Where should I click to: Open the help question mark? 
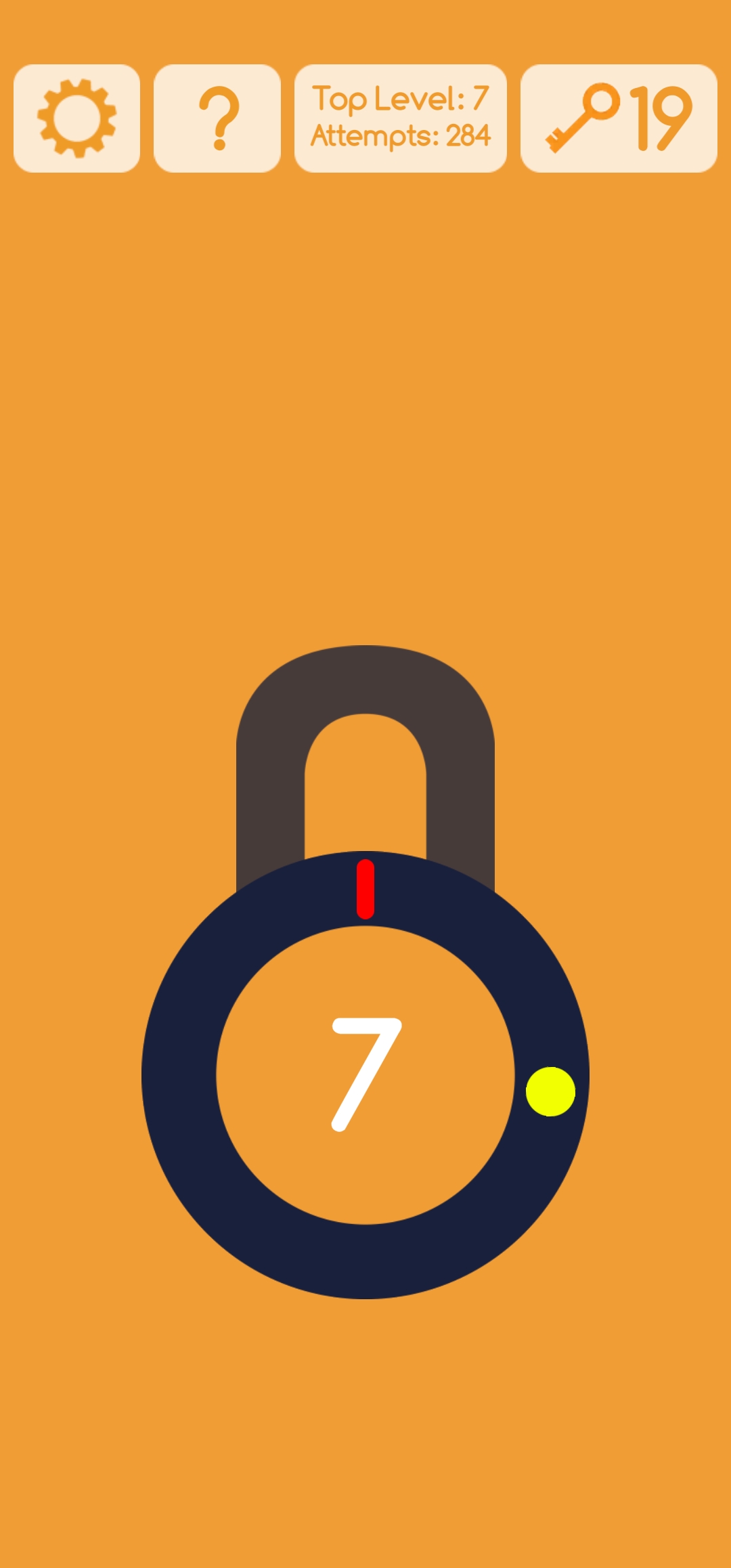[217, 118]
